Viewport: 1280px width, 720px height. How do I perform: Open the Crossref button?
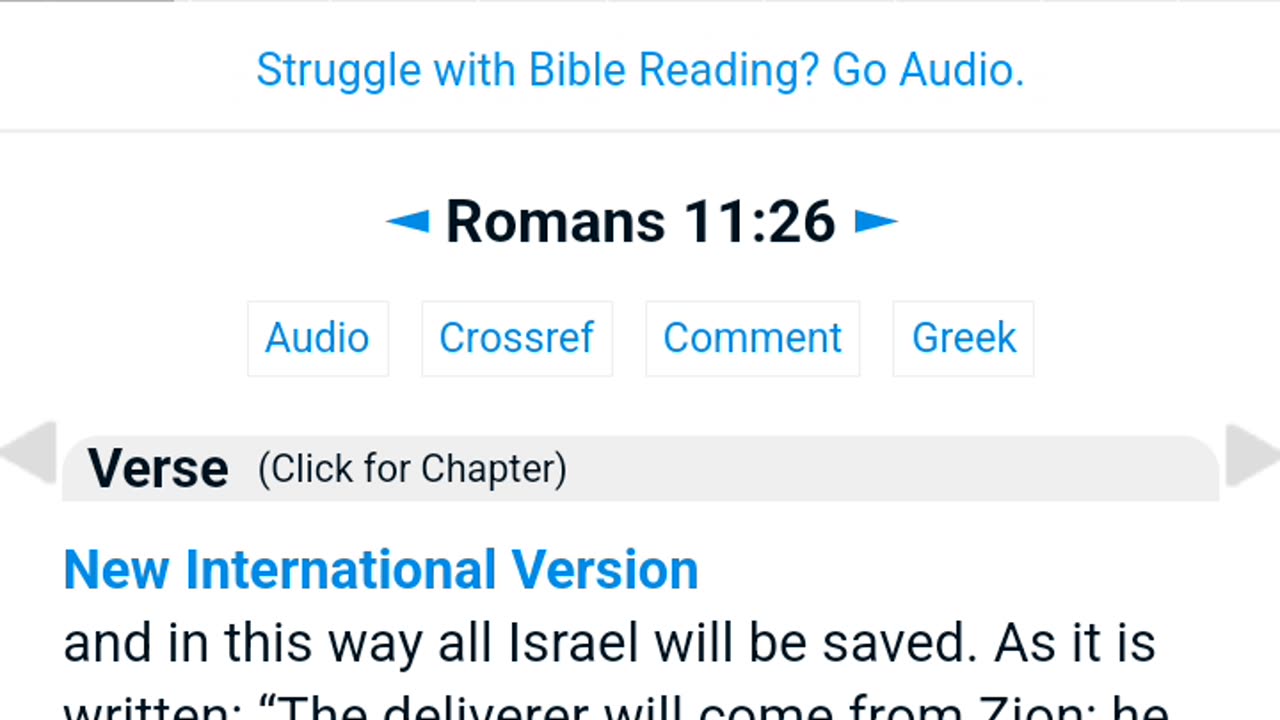(517, 338)
